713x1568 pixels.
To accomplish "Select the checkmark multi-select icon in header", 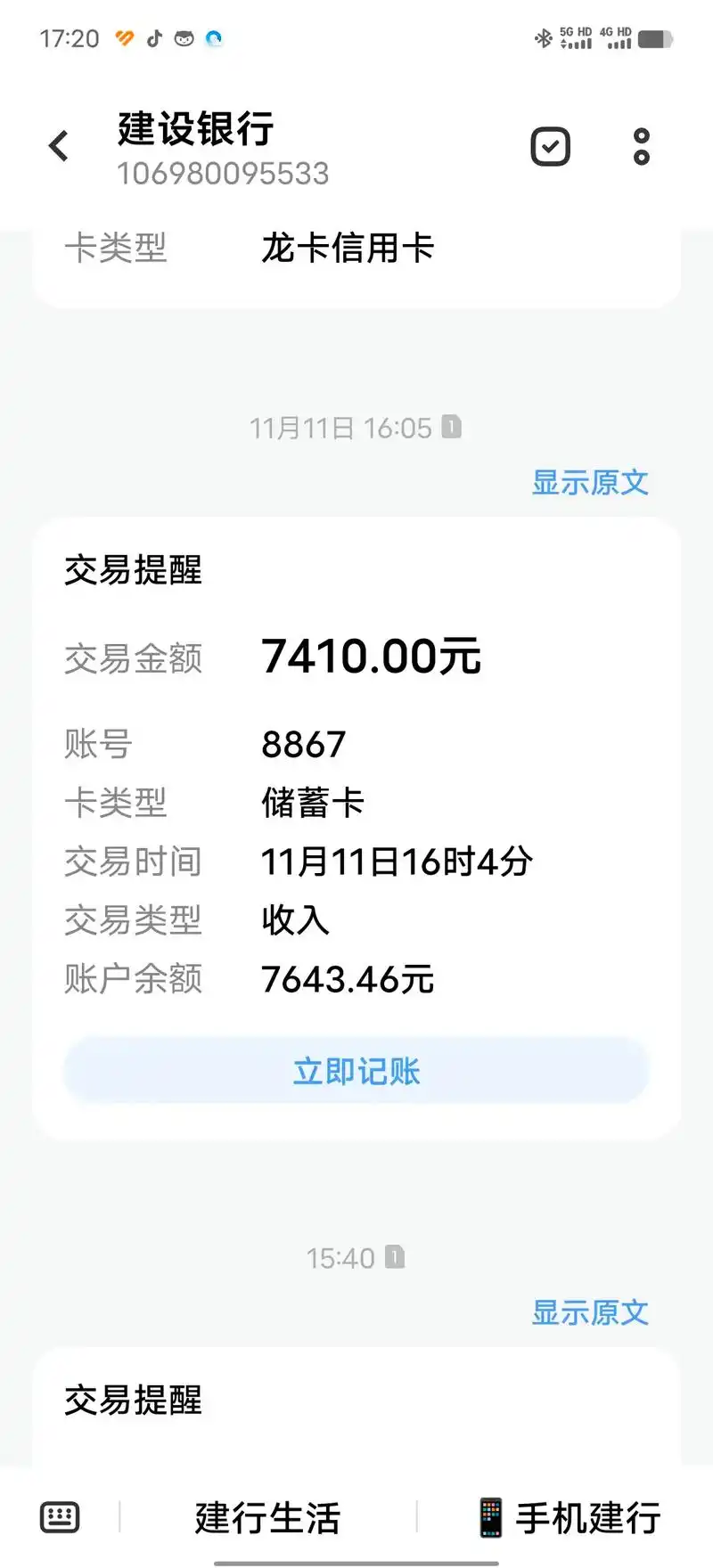I will click(550, 145).
